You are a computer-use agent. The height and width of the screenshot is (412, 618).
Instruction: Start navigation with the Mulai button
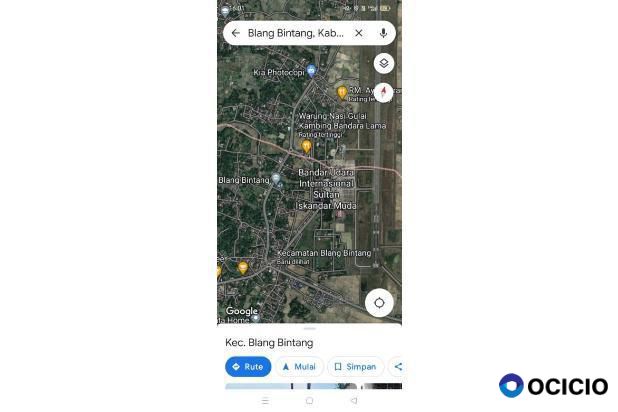coord(299,367)
